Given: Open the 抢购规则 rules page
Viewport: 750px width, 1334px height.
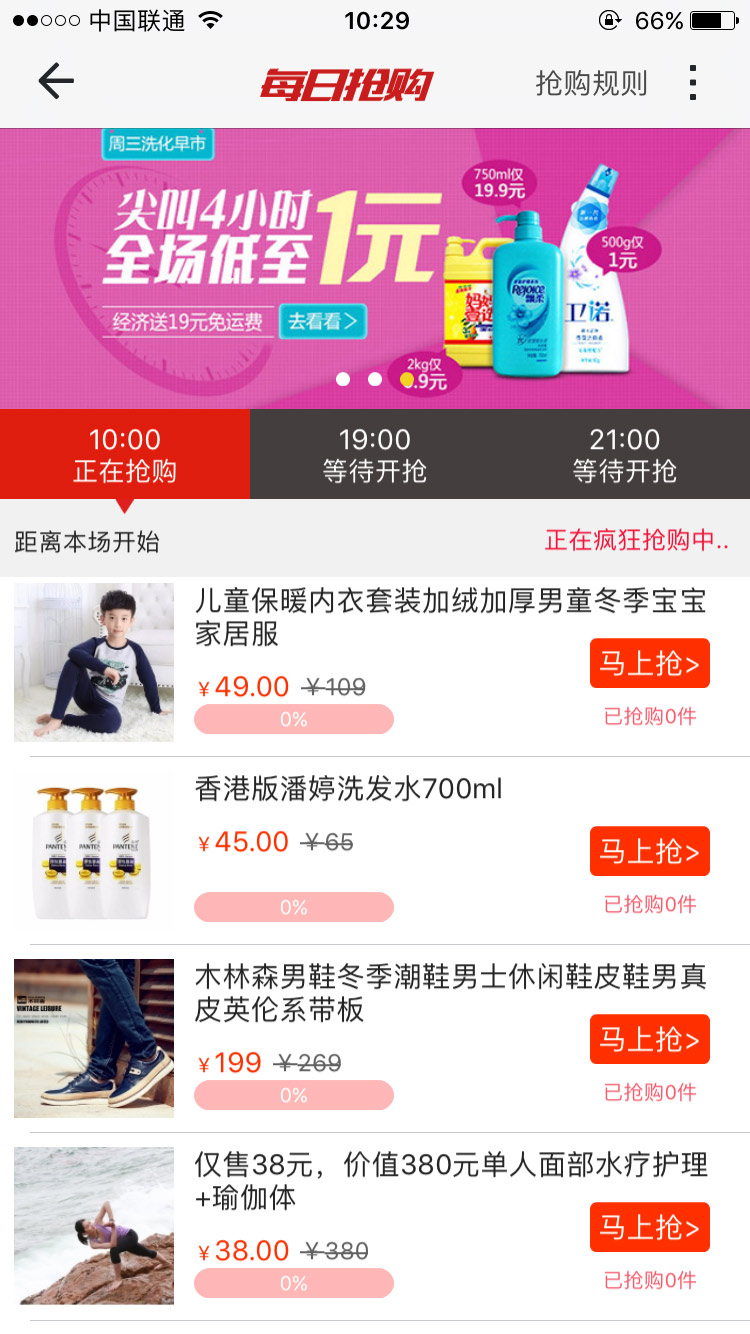Looking at the screenshot, I should point(591,84).
